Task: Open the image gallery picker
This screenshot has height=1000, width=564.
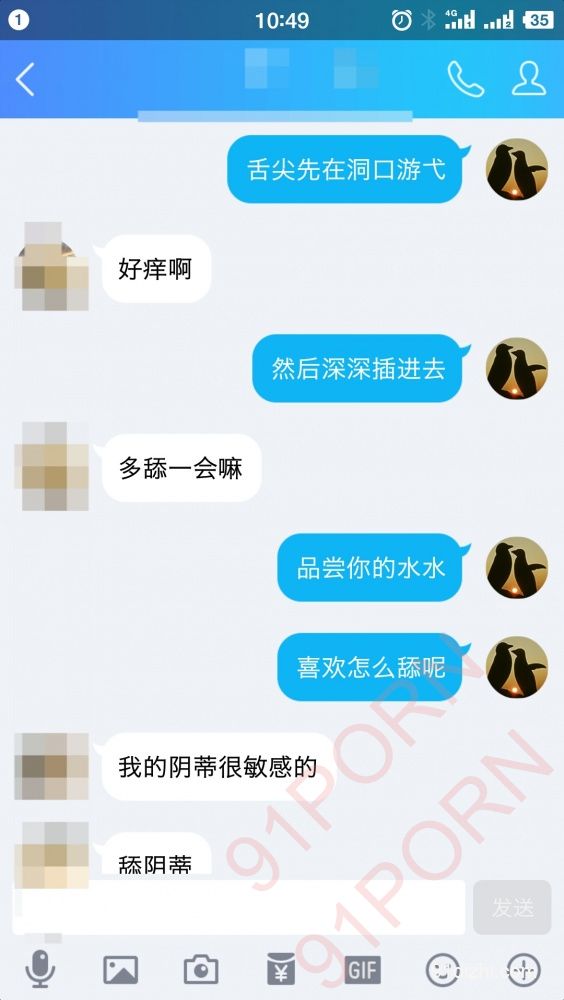Action: tap(121, 970)
